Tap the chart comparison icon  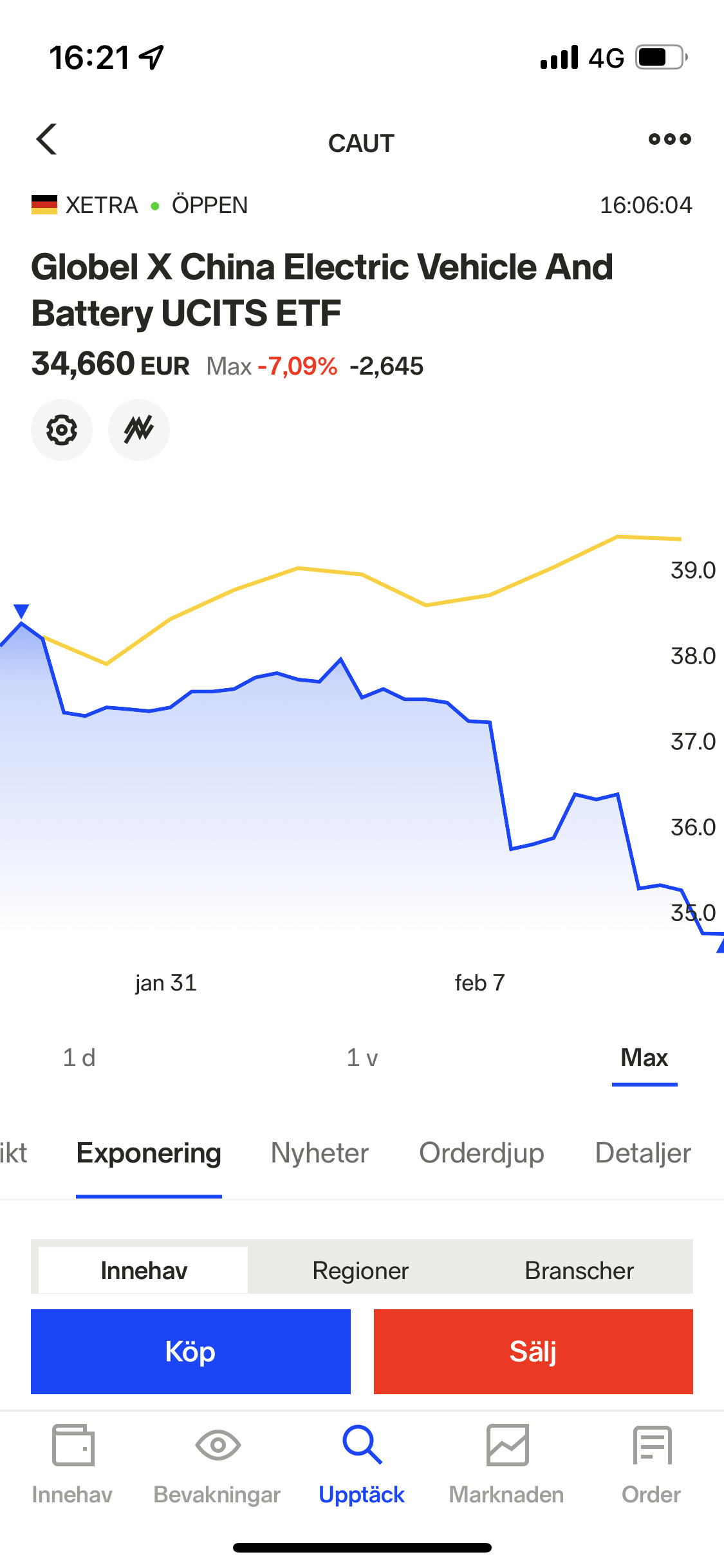(139, 430)
